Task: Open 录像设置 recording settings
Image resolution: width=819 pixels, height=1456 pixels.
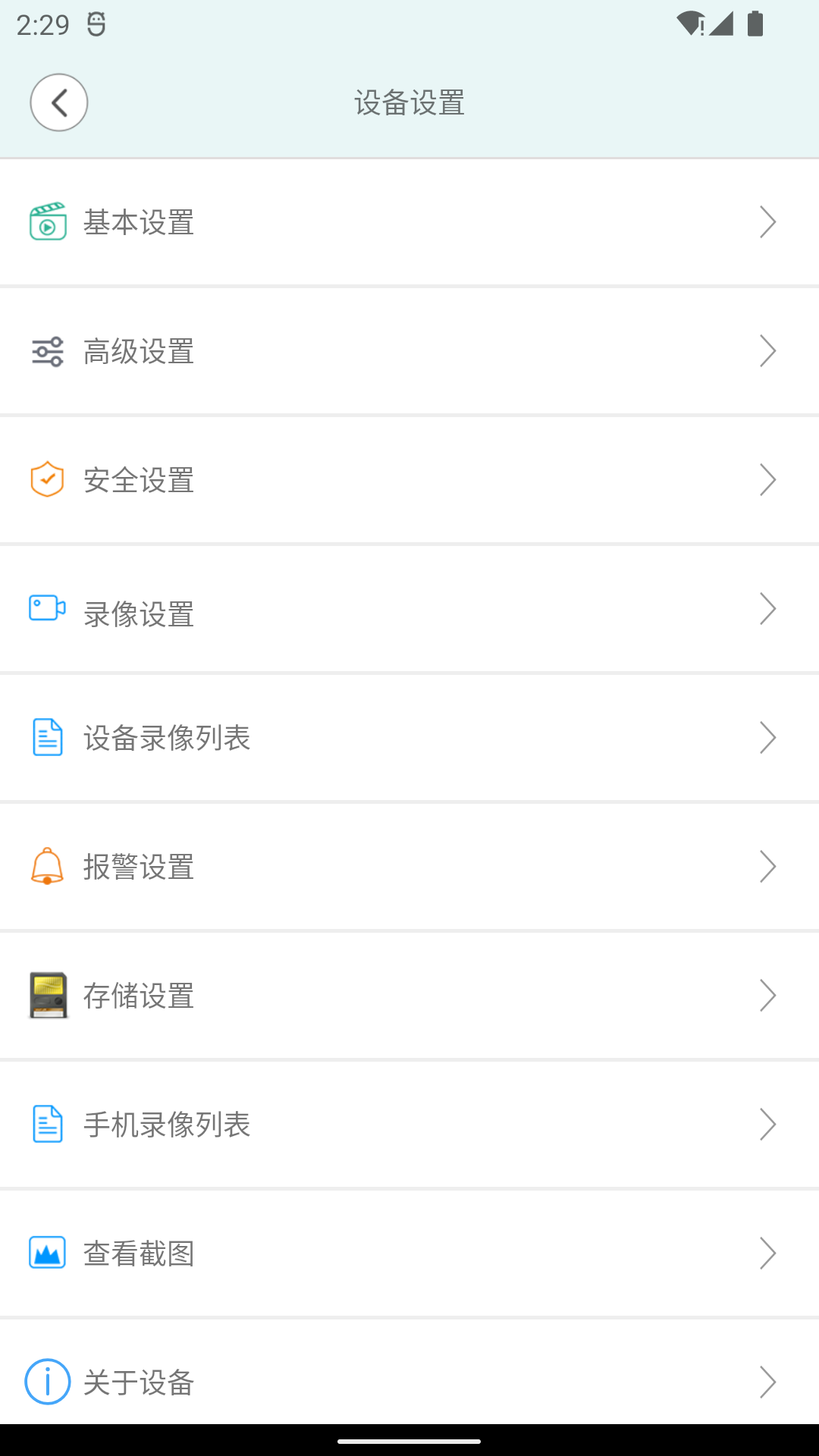Action: coord(409,610)
